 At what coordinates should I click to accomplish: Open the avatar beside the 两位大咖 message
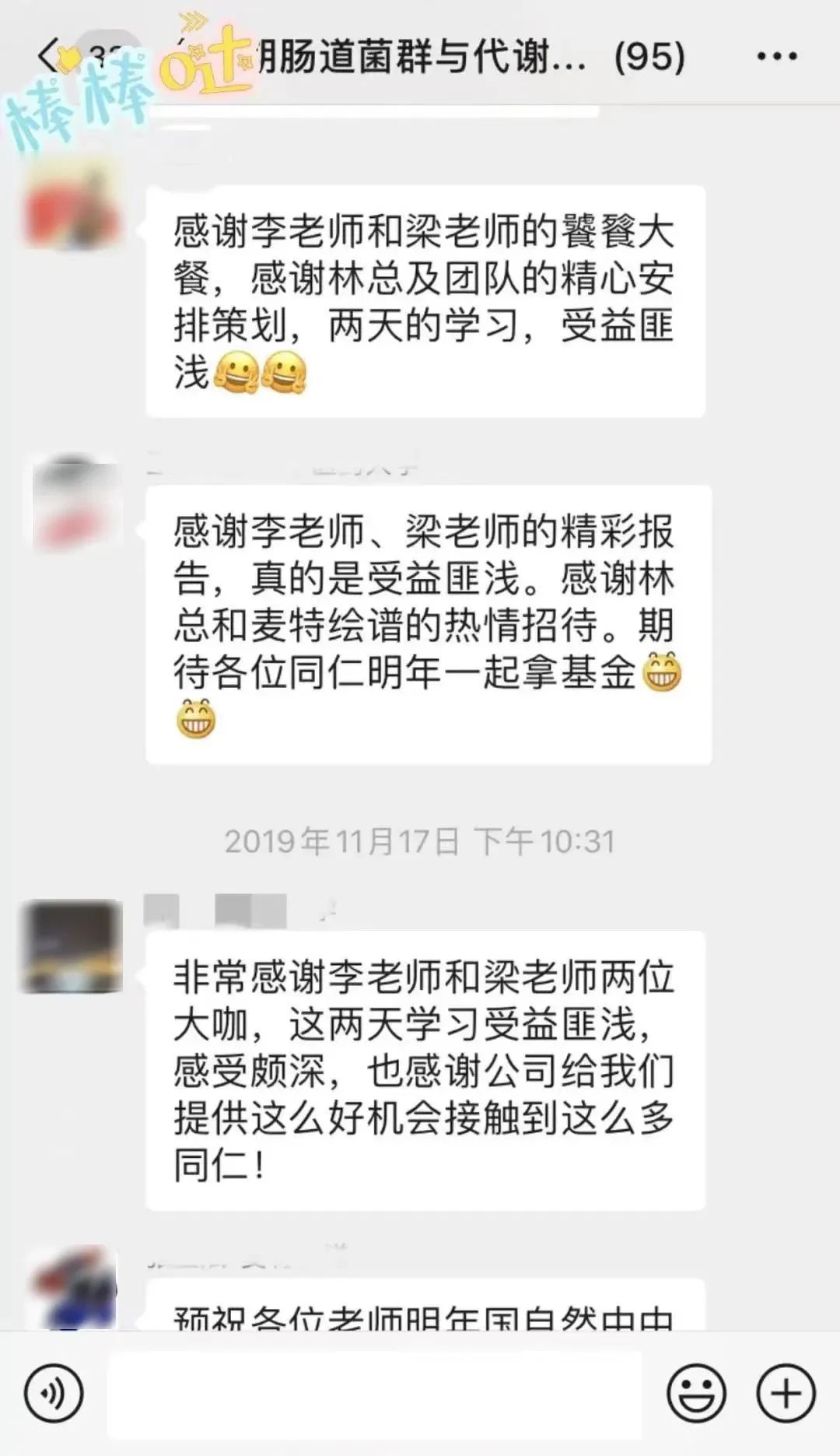72,946
